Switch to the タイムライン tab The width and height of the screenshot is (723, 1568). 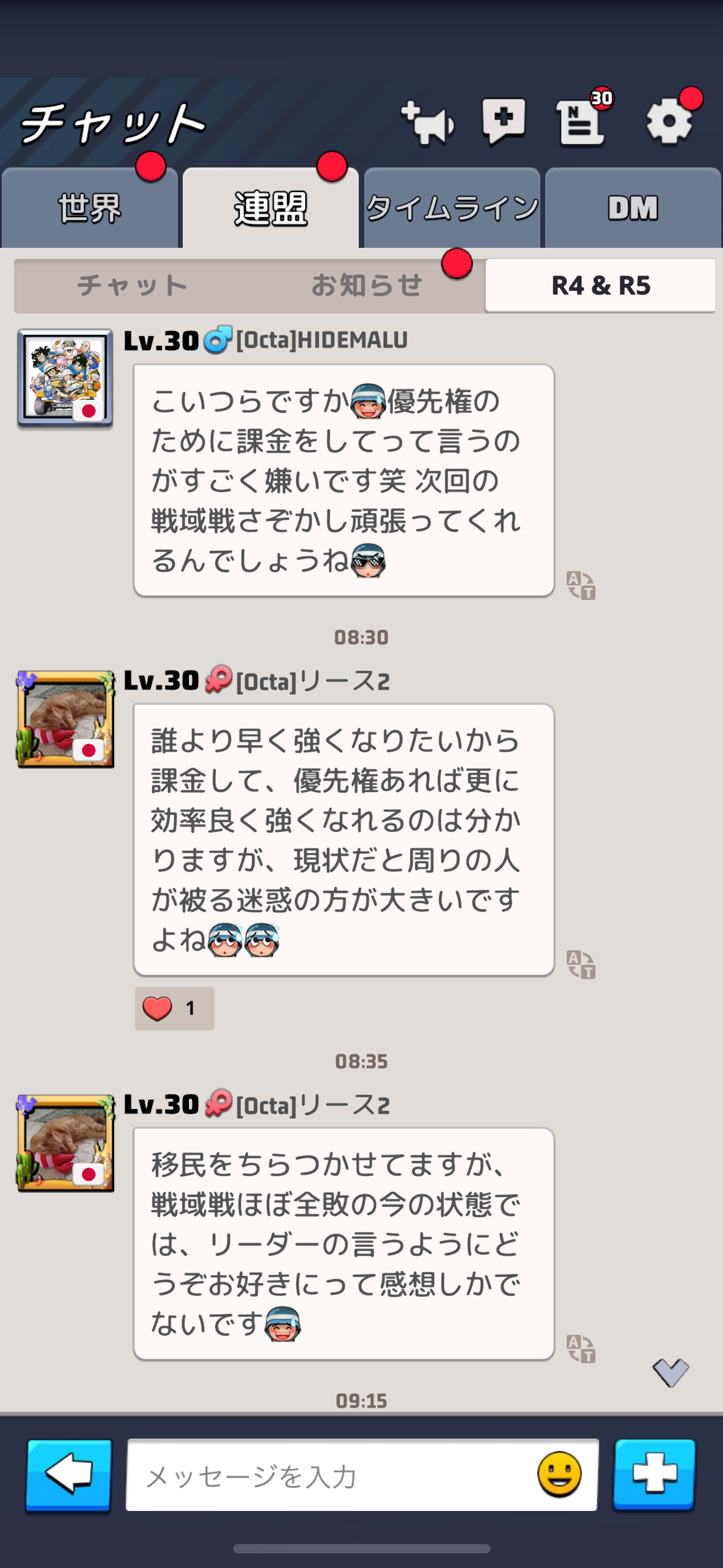[x=452, y=209]
